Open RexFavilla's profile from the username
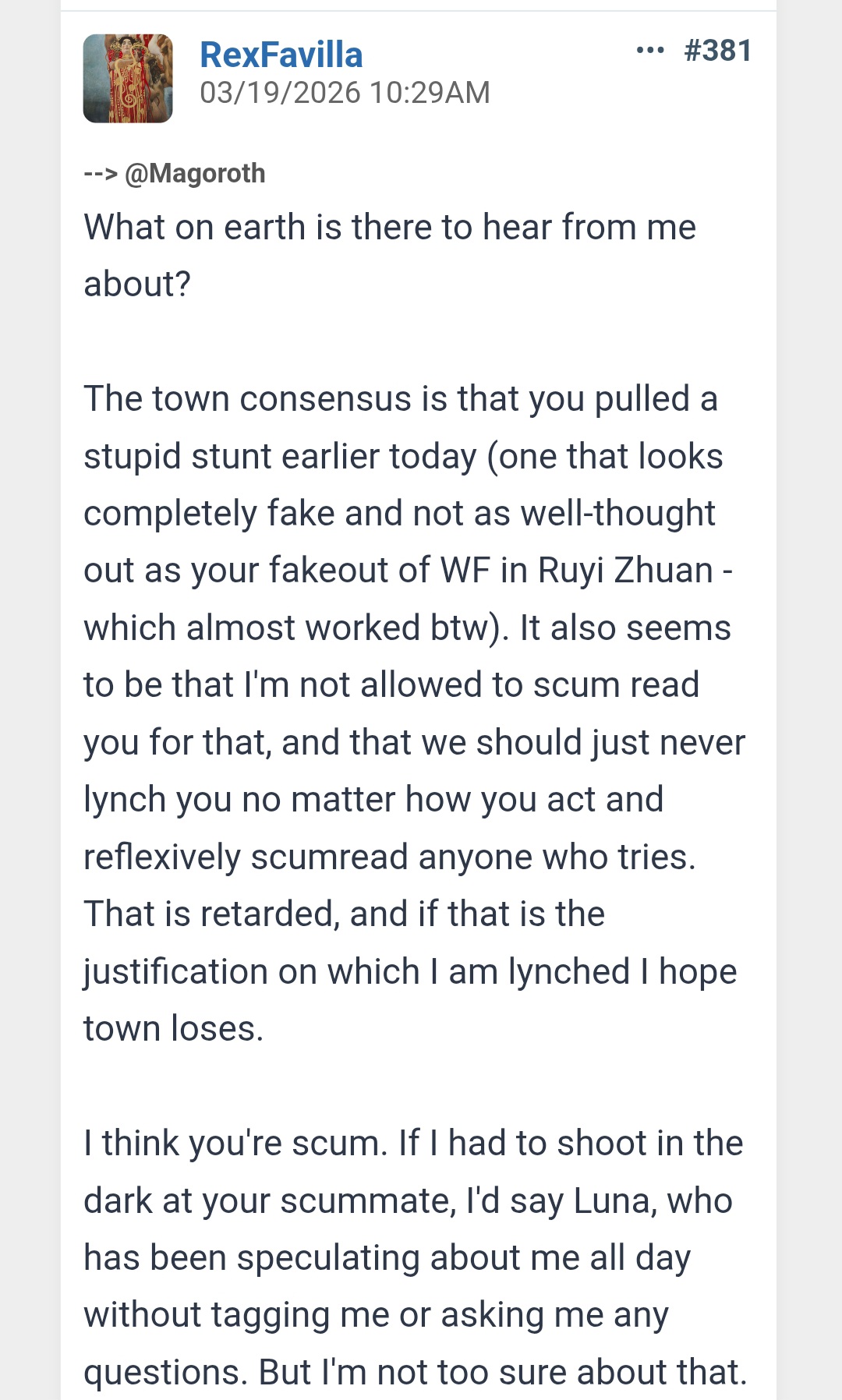The height and width of the screenshot is (1400, 842). [x=281, y=55]
